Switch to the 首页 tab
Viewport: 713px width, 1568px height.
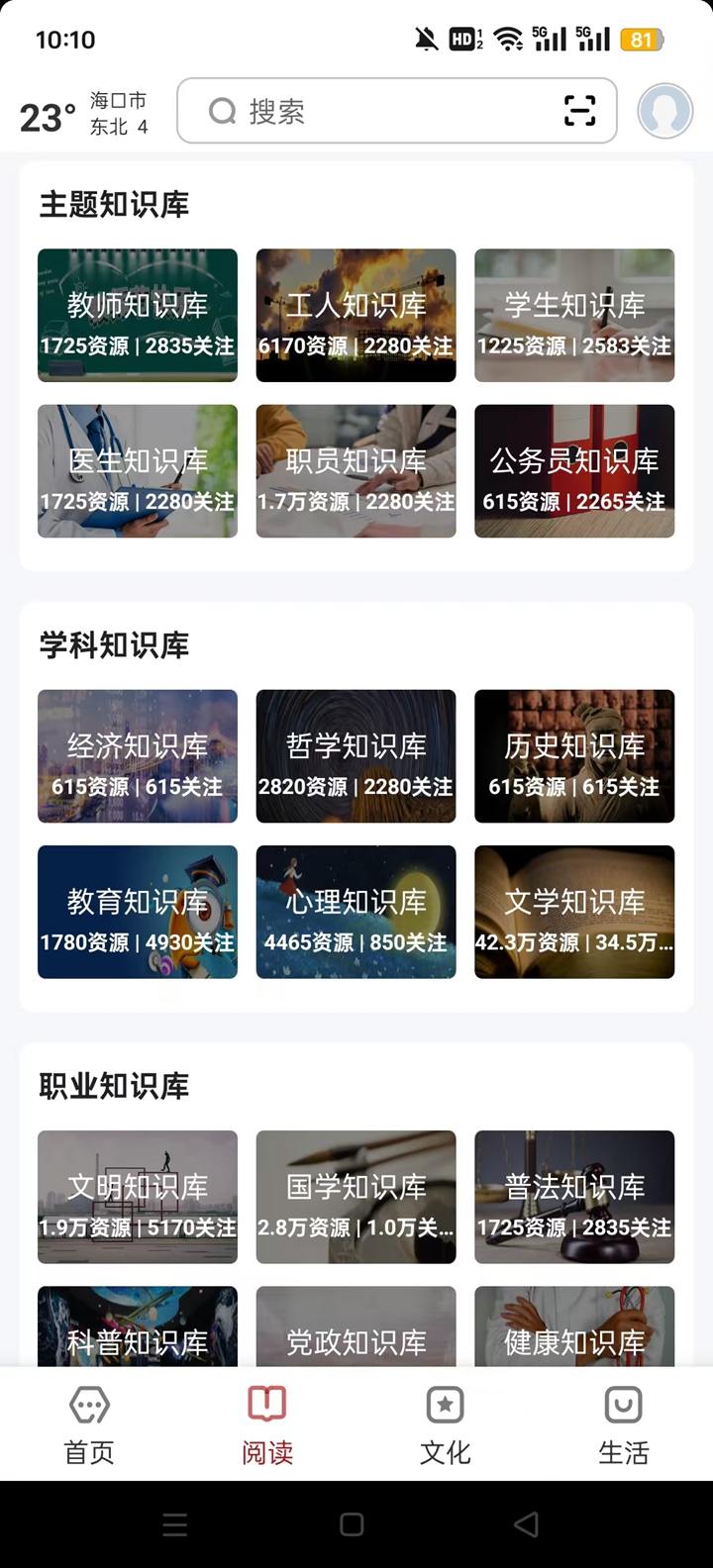click(x=89, y=1423)
